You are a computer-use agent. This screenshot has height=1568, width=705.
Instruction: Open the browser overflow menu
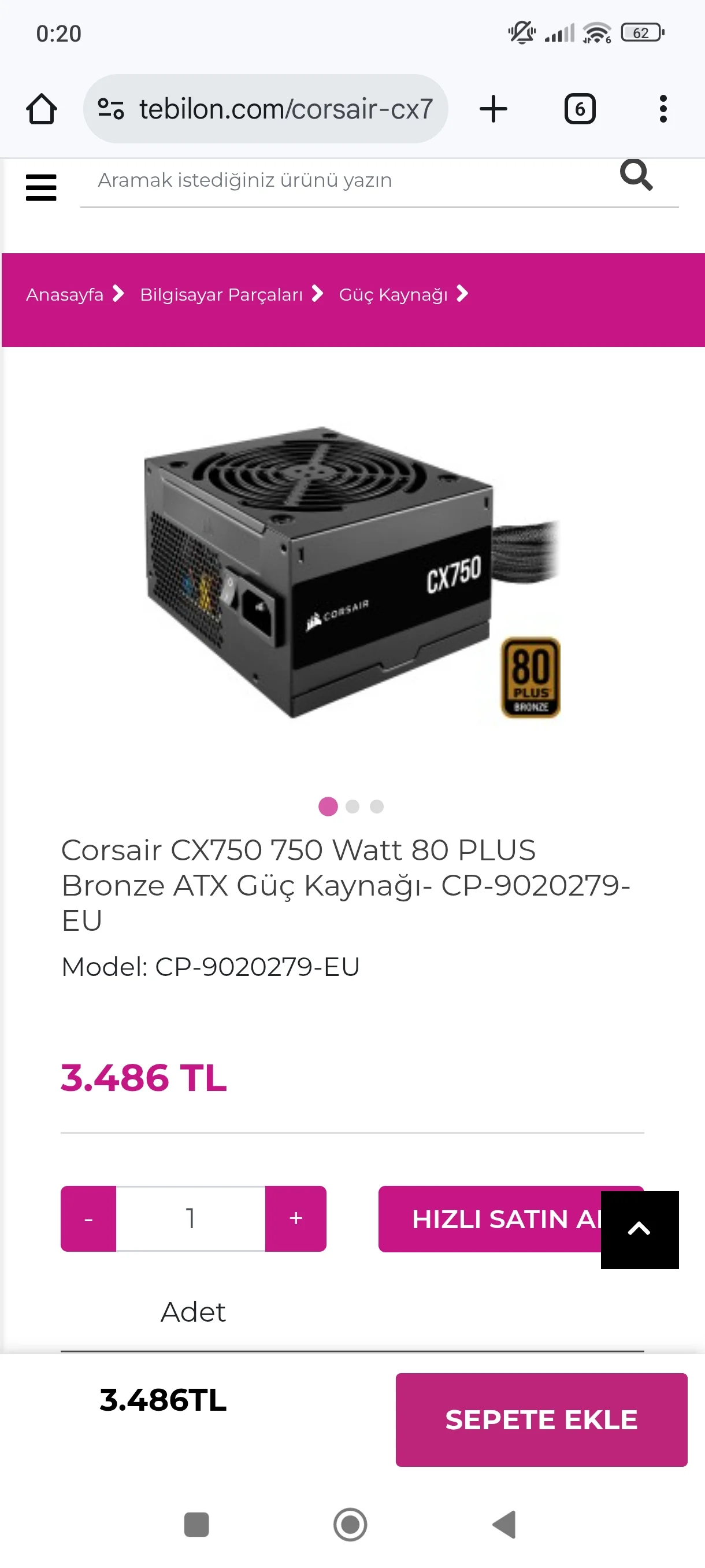click(663, 109)
